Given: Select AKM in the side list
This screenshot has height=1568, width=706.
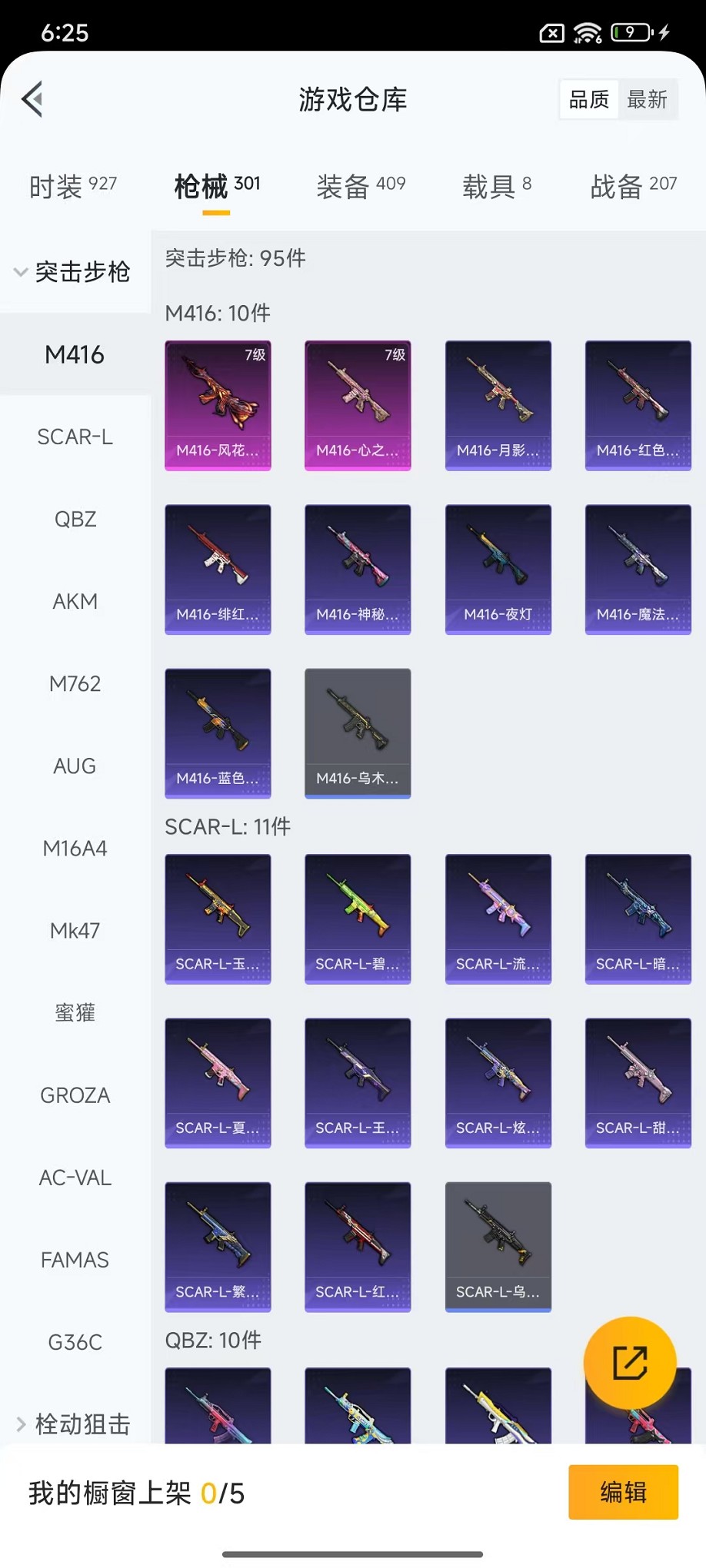Looking at the screenshot, I should (x=75, y=601).
